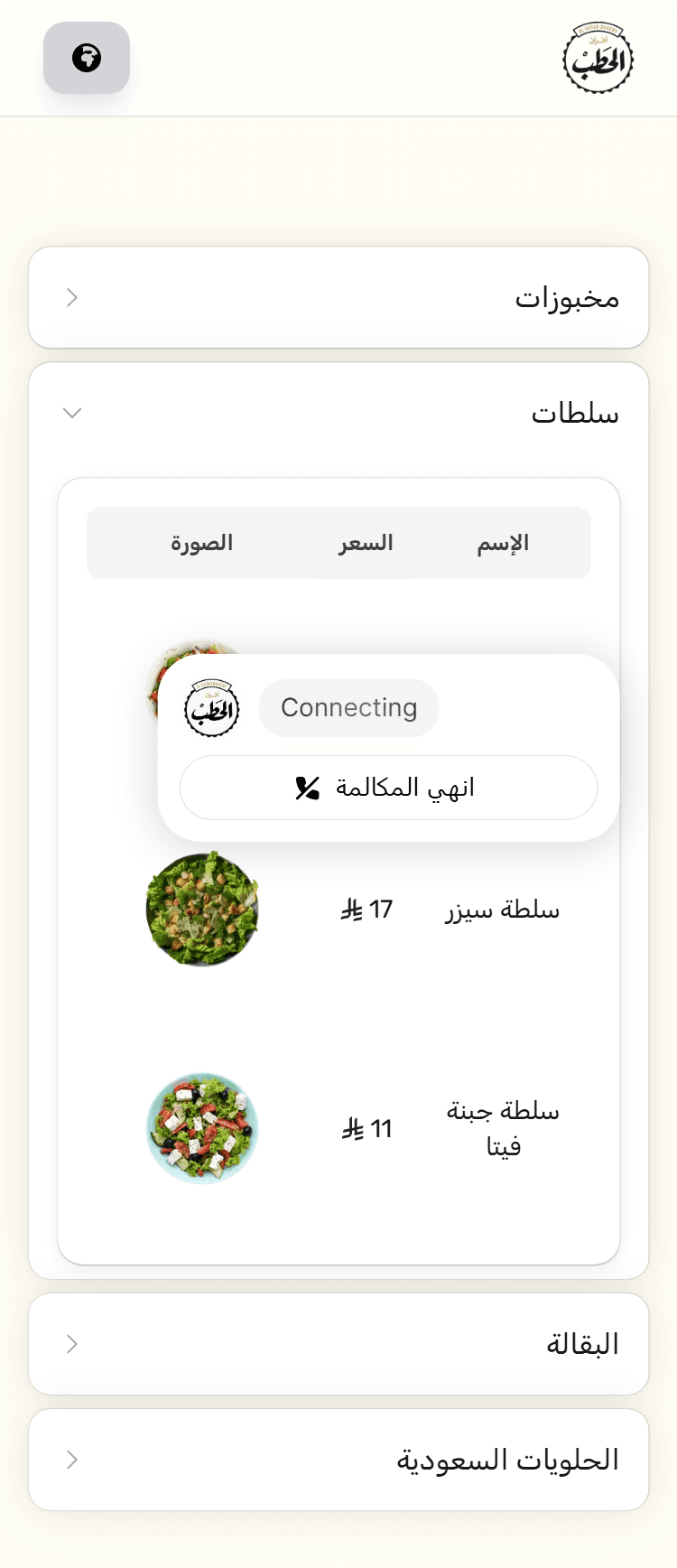The width and height of the screenshot is (677, 1568).
Task: End the call with انهي المكالمة
Action: tap(388, 788)
